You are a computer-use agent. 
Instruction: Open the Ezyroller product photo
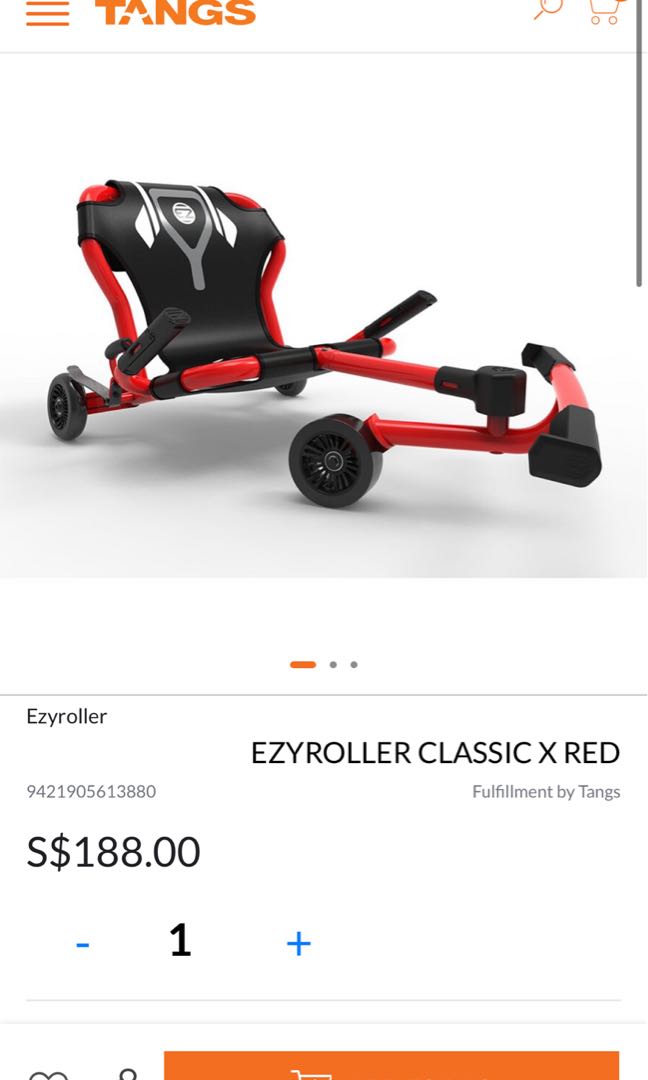click(323, 330)
